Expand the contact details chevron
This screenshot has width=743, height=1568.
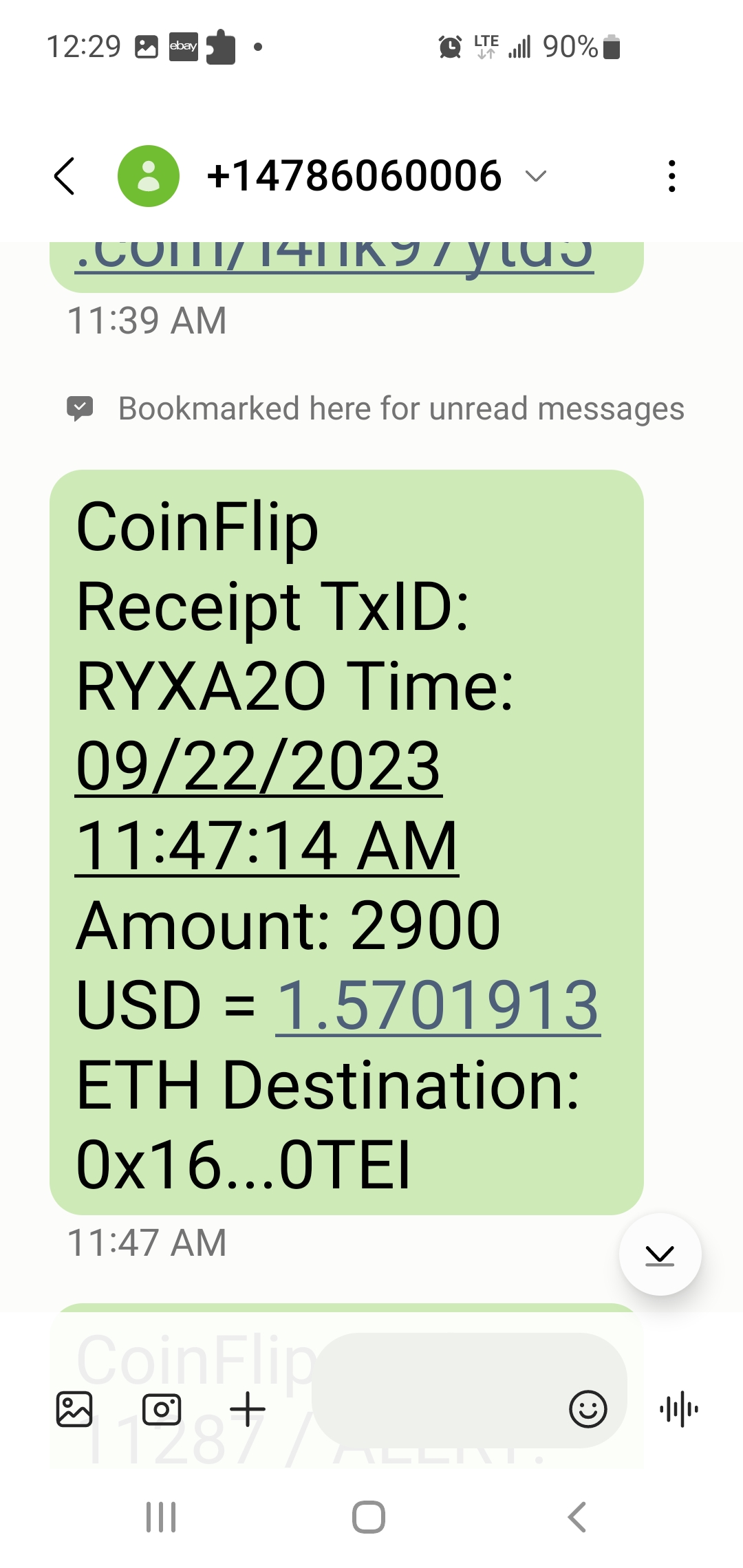tap(535, 176)
